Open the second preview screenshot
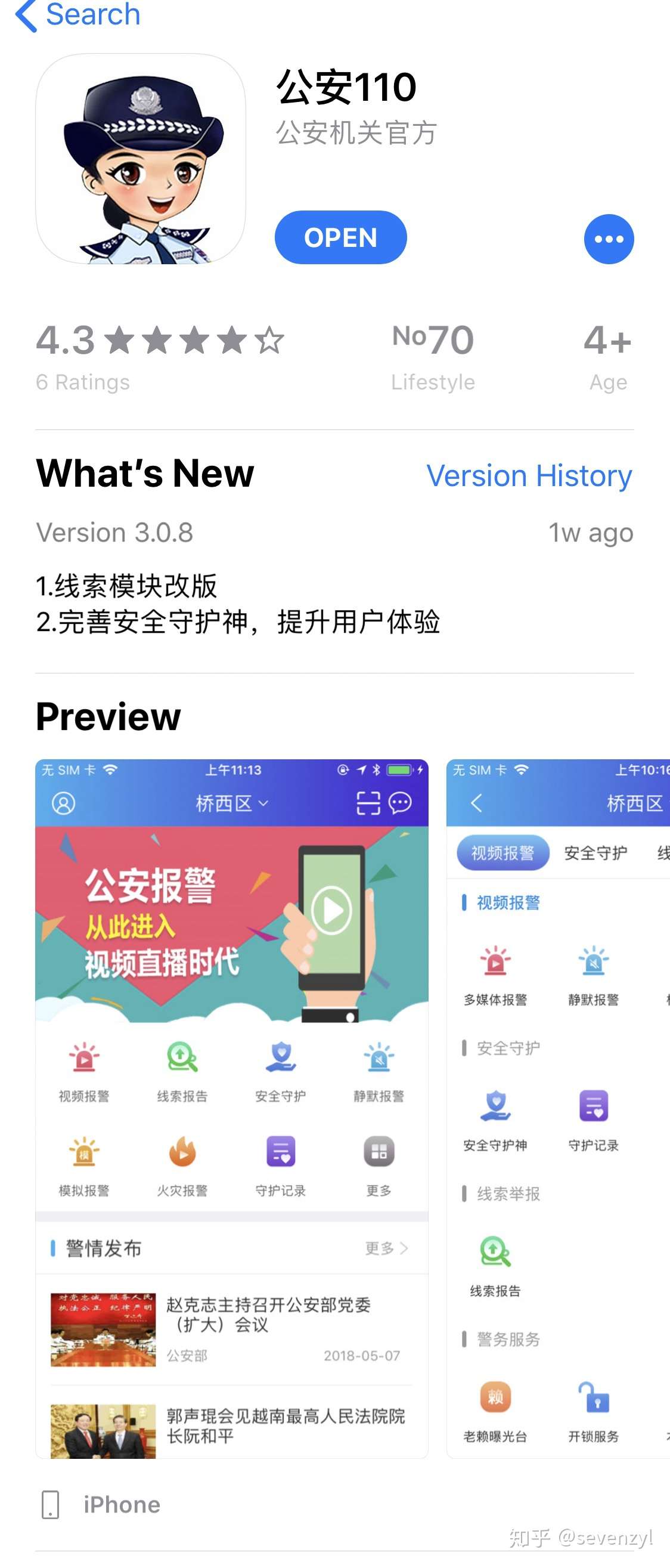 [x=558, y=1108]
